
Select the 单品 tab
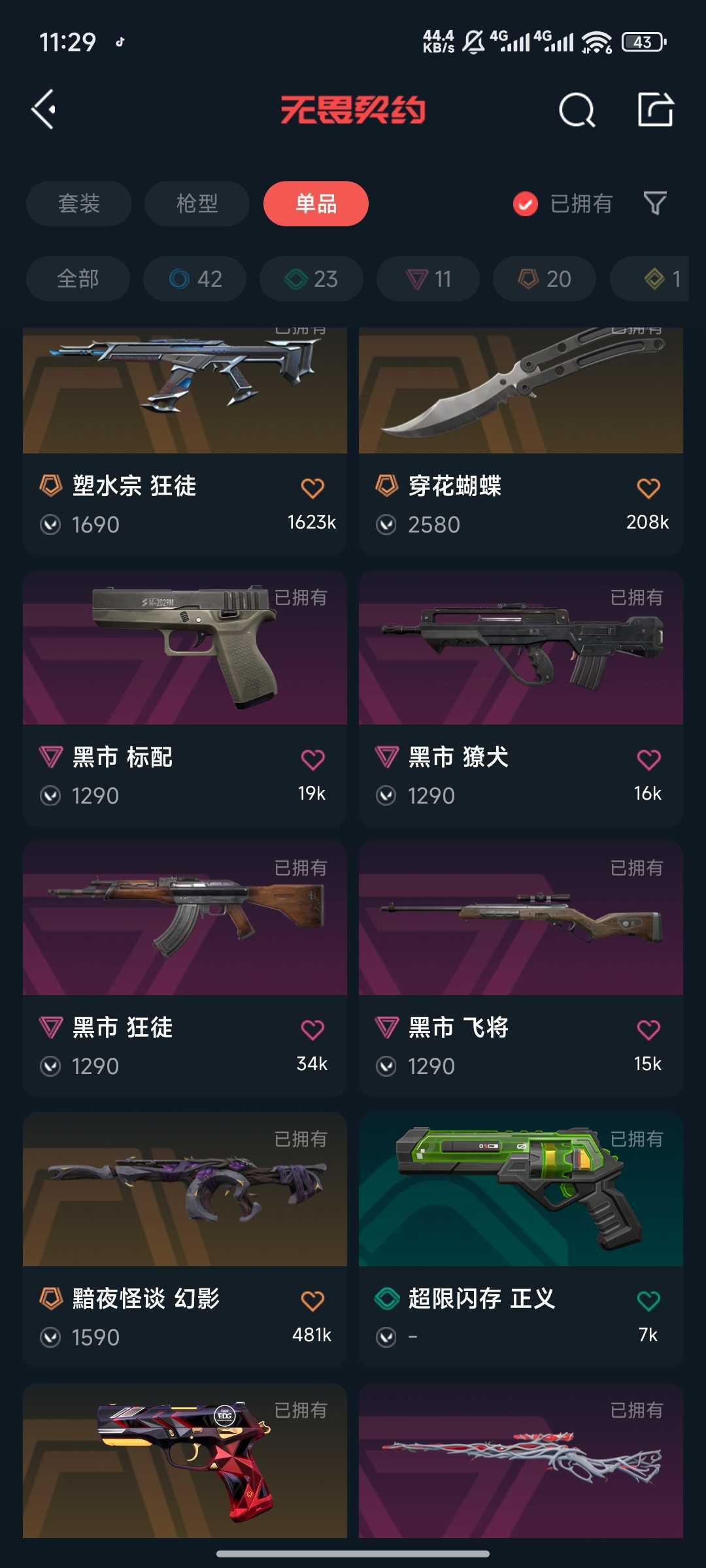tap(316, 204)
